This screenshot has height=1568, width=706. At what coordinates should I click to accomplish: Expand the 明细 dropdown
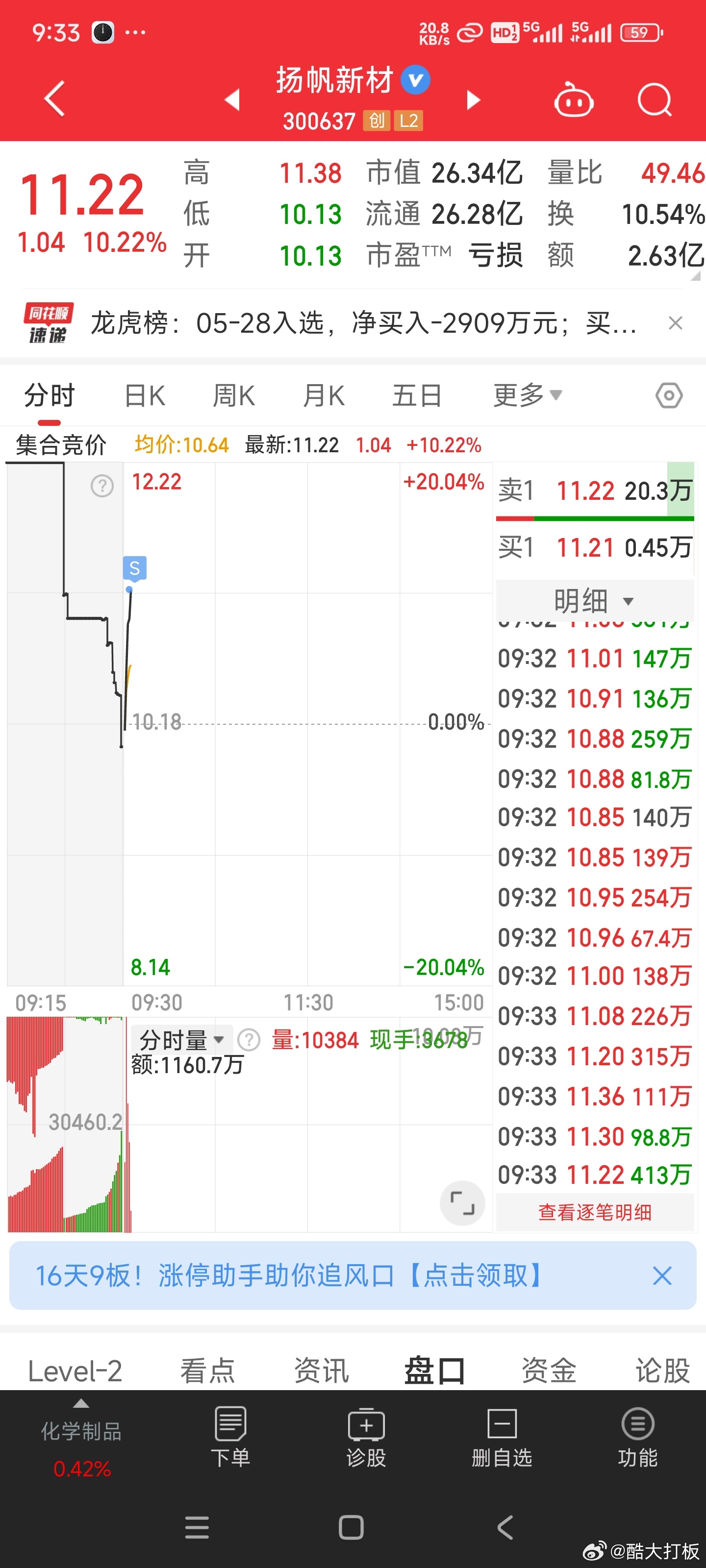[595, 601]
